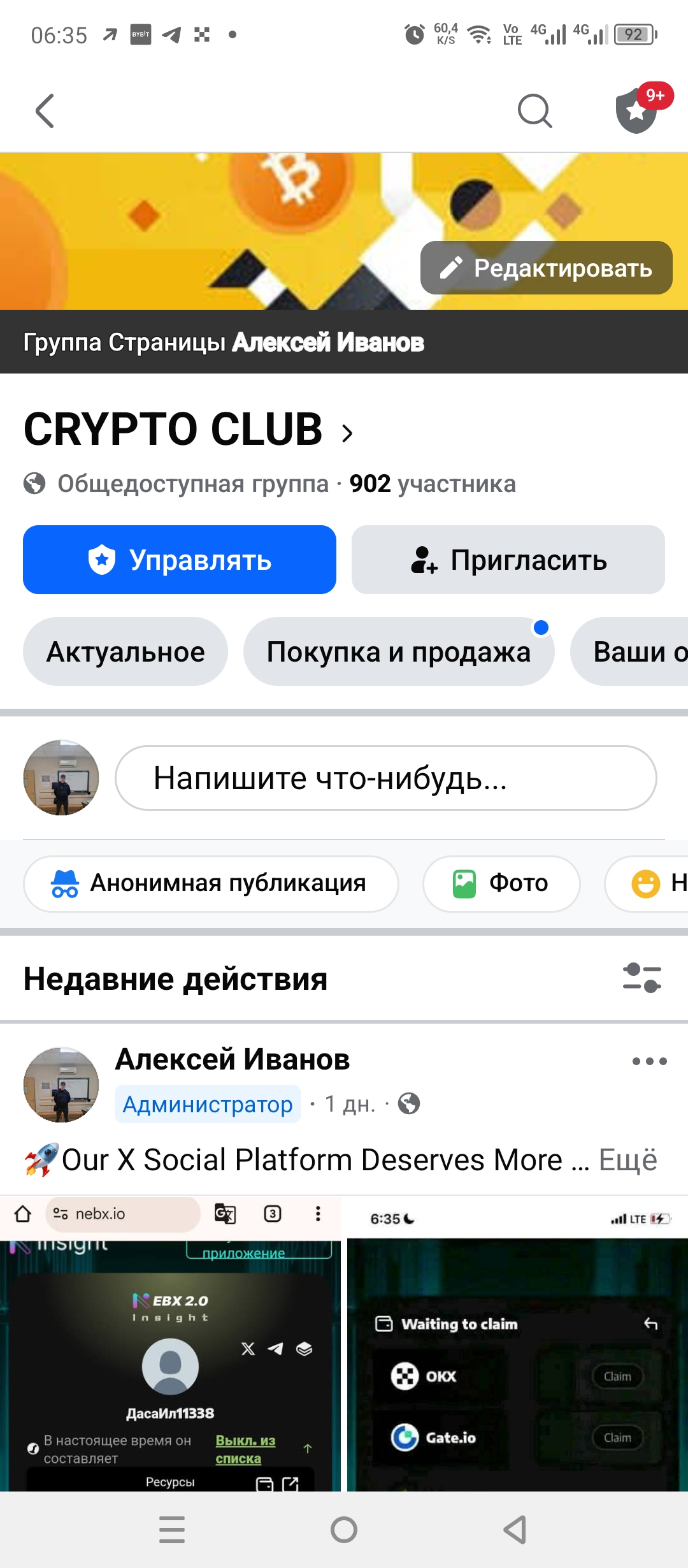The width and height of the screenshot is (688, 1568).
Task: Open CRYPTO CLUB group details
Action: coord(188,430)
